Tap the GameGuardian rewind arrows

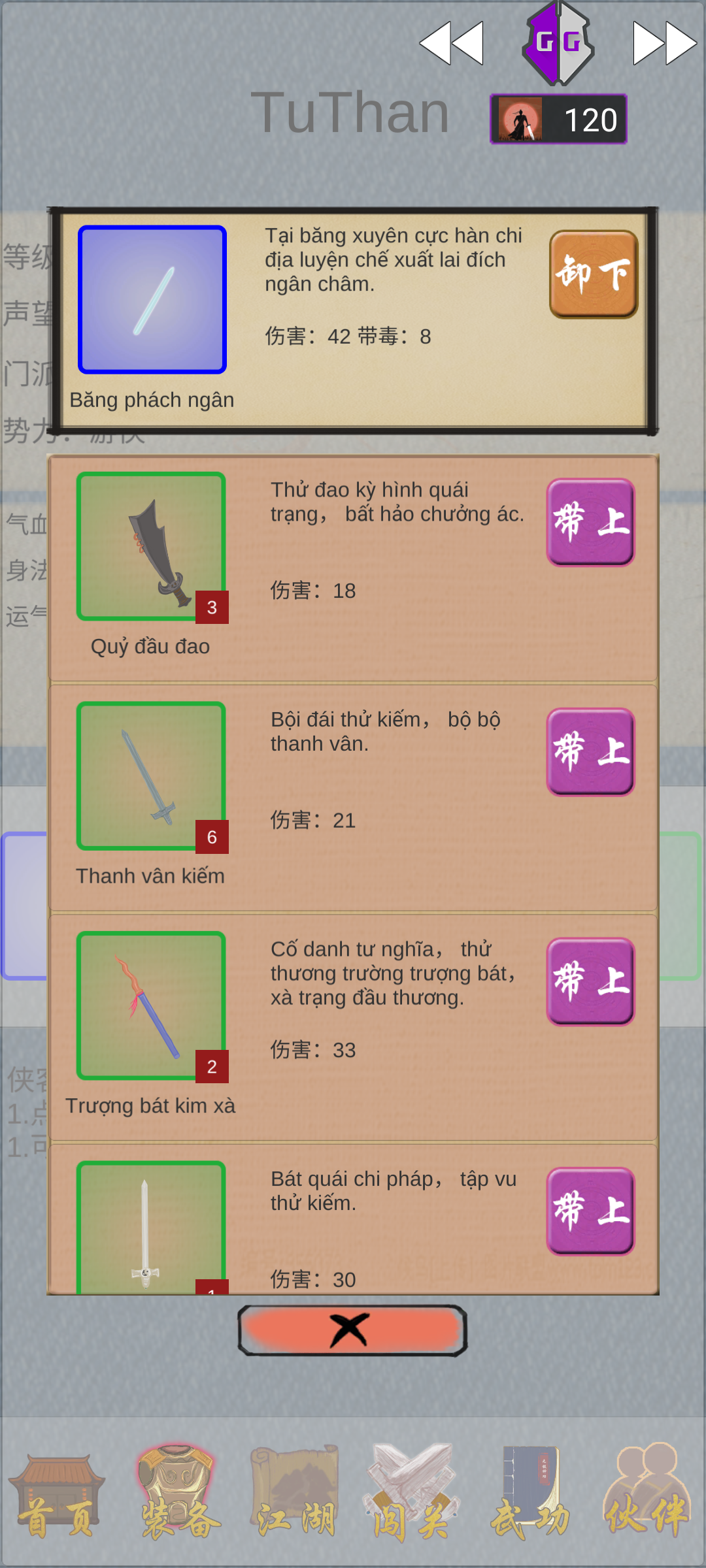(x=451, y=43)
